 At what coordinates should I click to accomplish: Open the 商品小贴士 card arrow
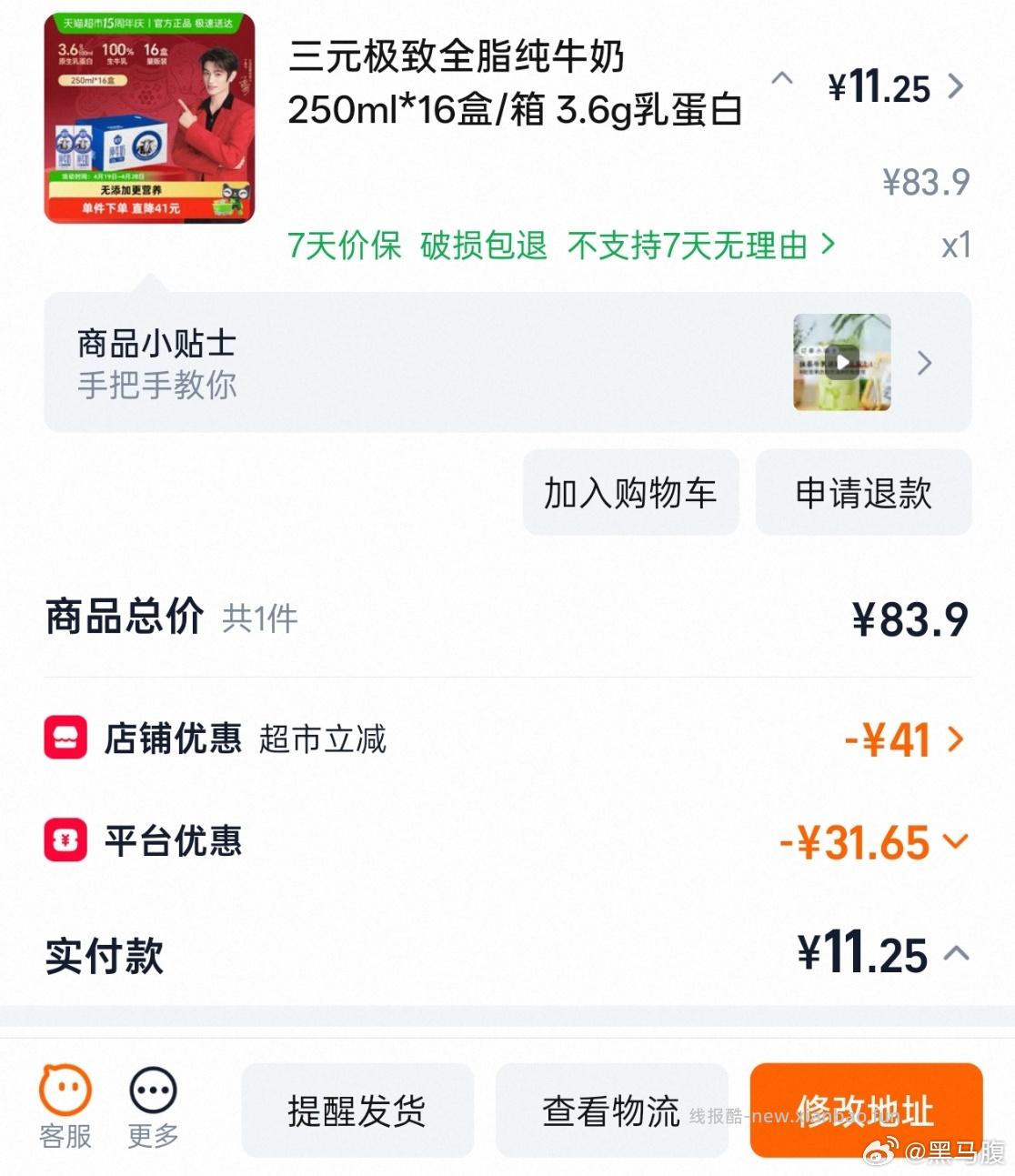(x=926, y=363)
